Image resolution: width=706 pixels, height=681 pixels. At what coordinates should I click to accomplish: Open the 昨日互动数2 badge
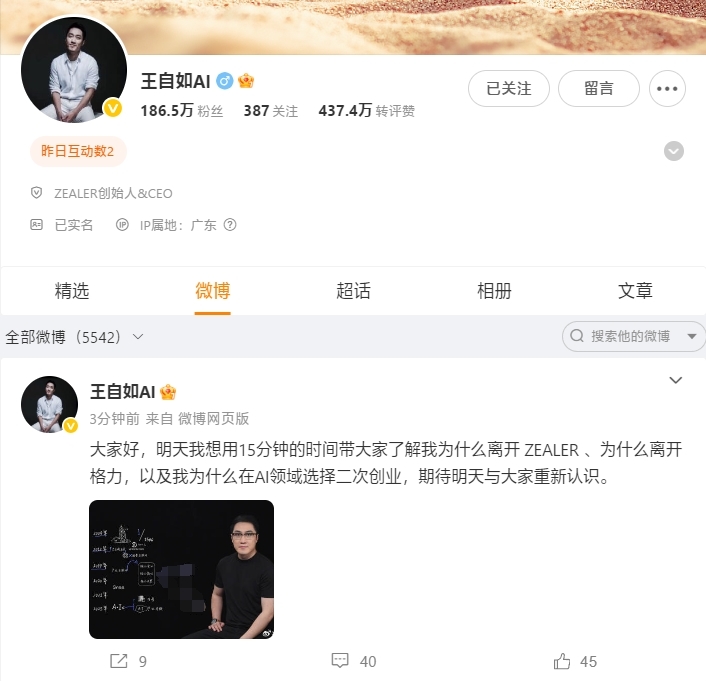(78, 151)
